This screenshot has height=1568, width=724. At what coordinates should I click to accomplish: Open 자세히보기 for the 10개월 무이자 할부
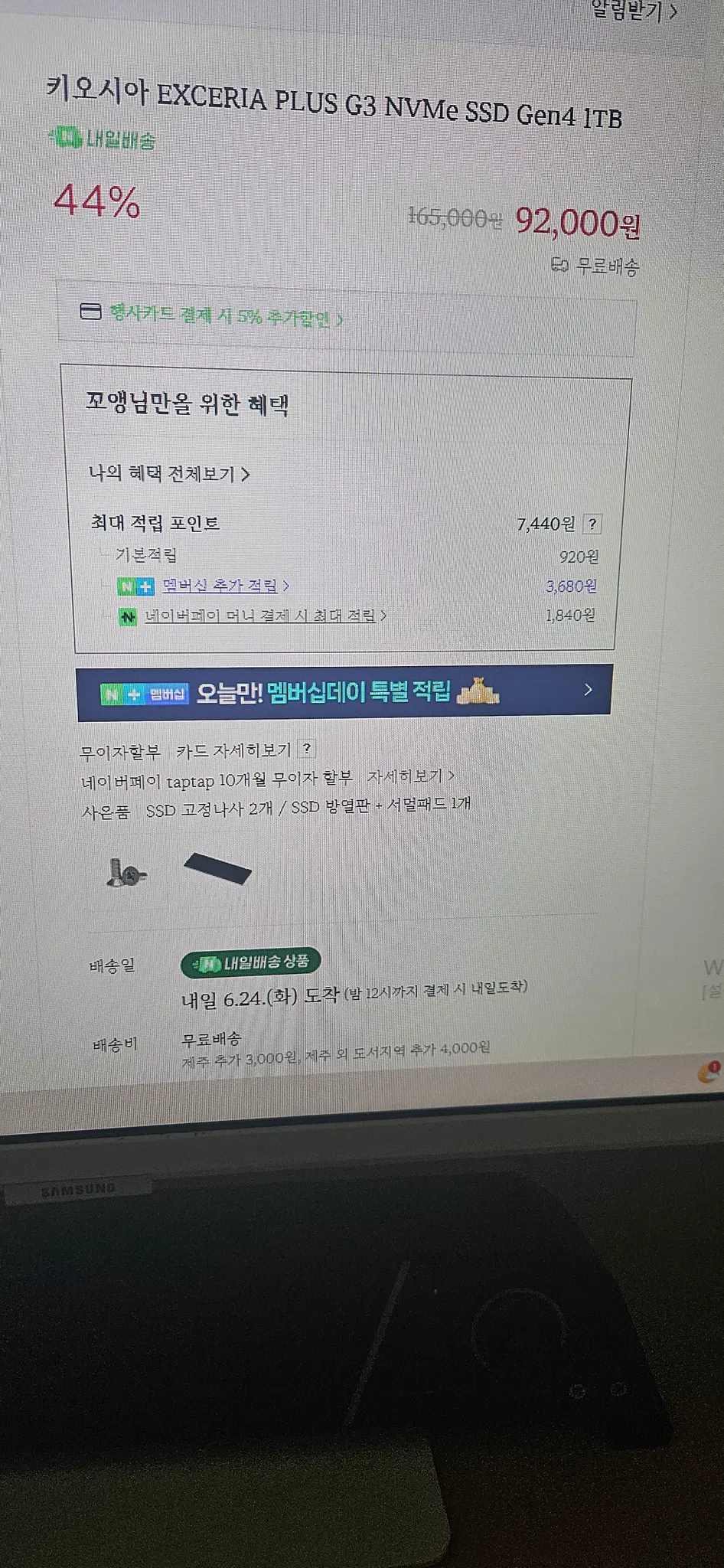pyautogui.click(x=411, y=776)
